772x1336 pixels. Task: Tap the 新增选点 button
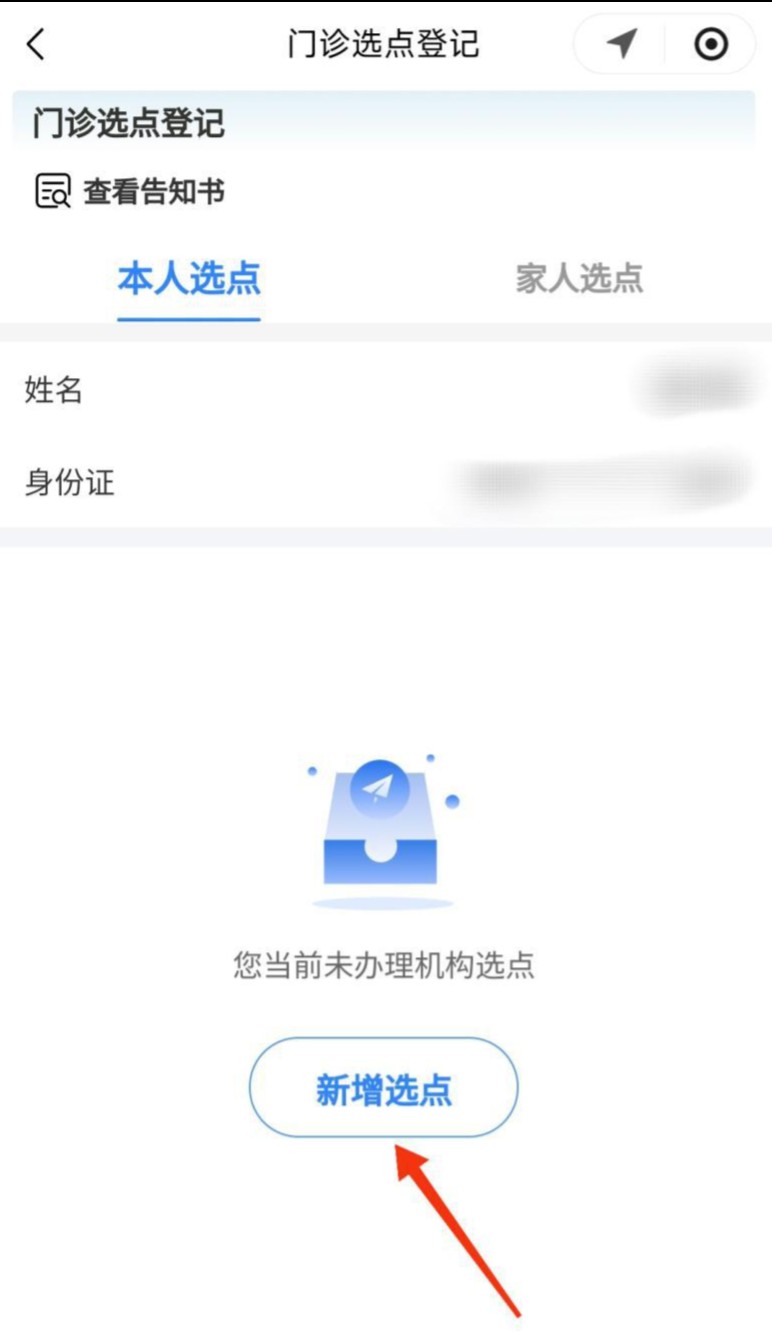[384, 1088]
